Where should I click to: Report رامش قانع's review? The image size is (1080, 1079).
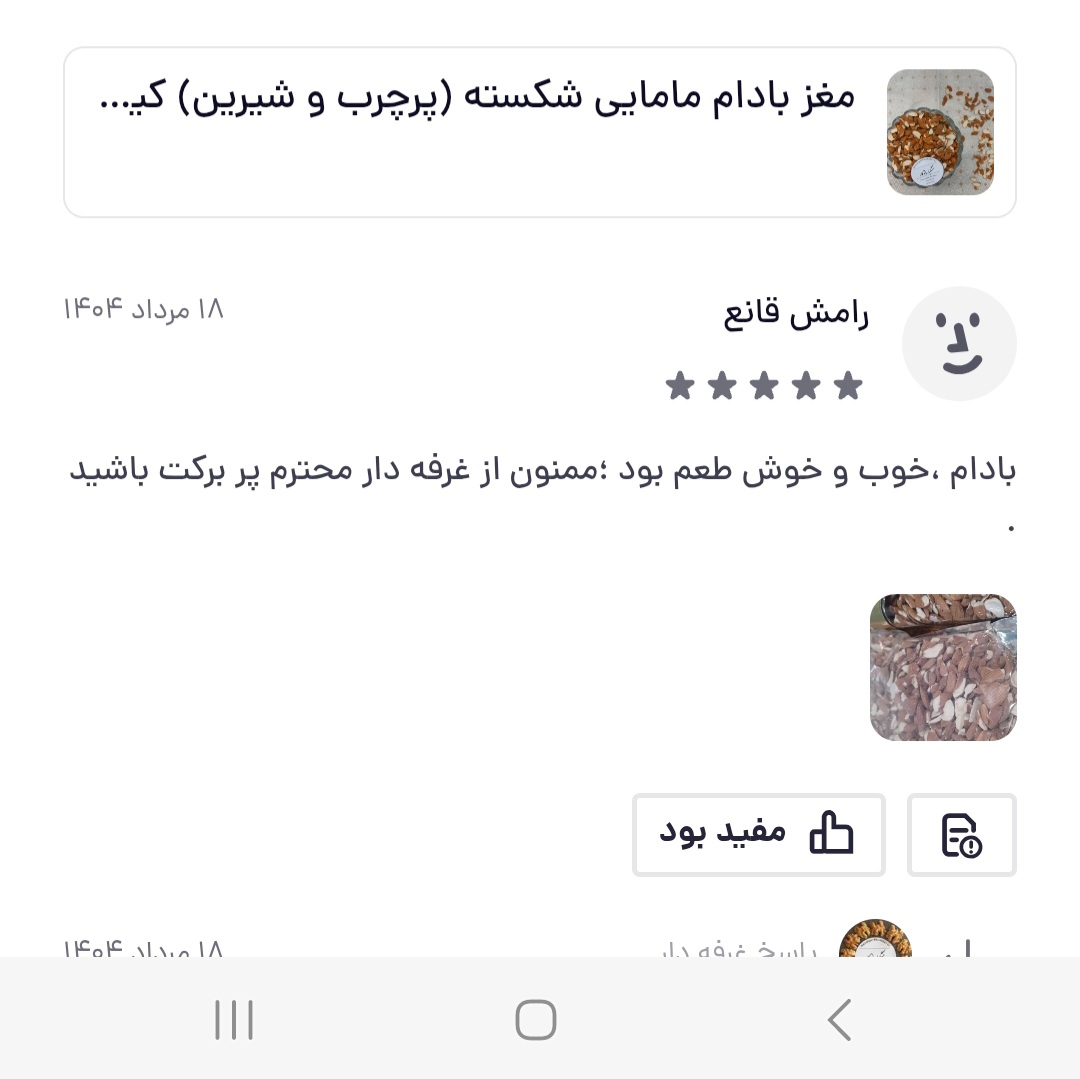(x=961, y=834)
